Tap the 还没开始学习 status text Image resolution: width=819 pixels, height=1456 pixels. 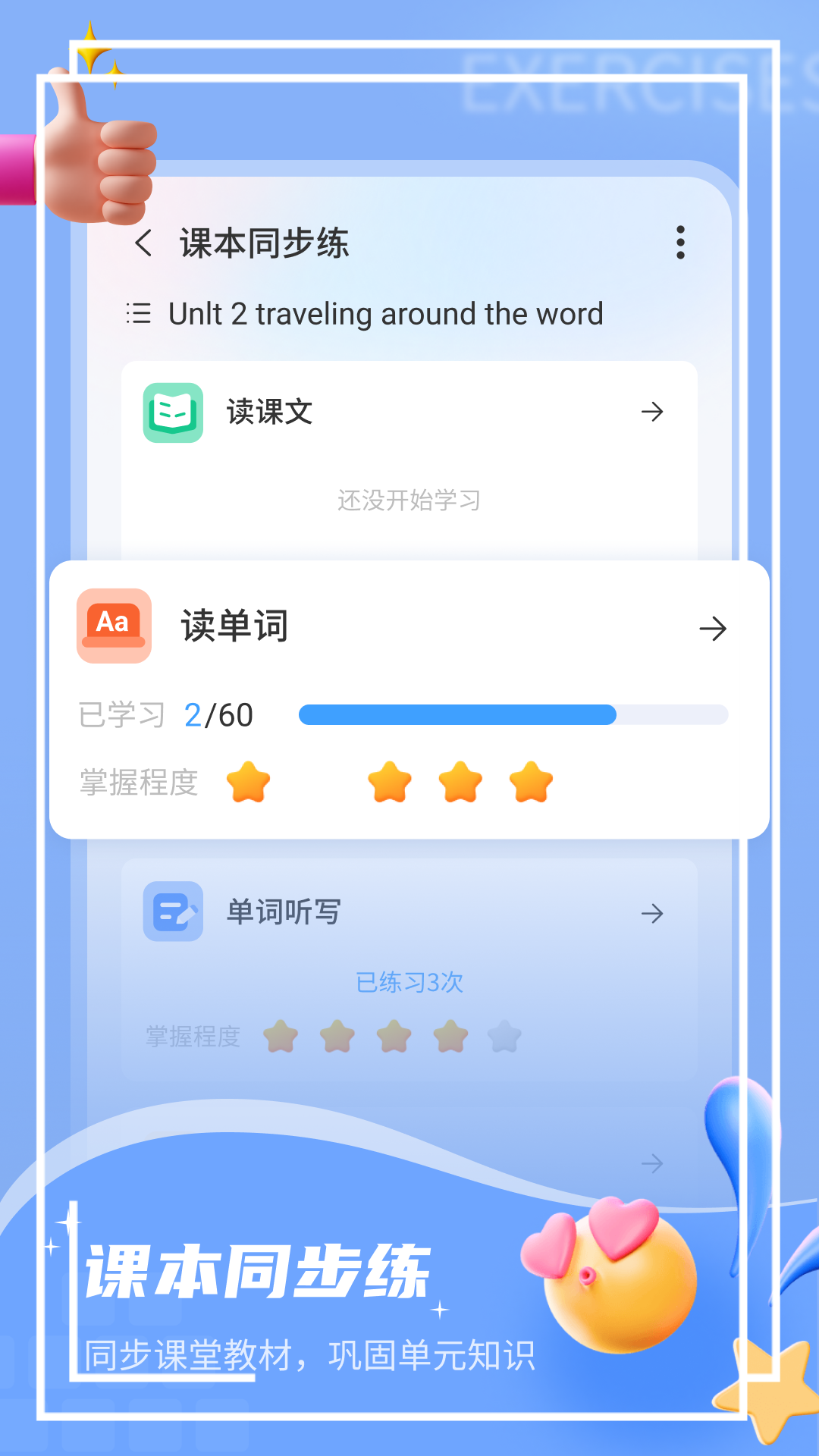click(408, 500)
